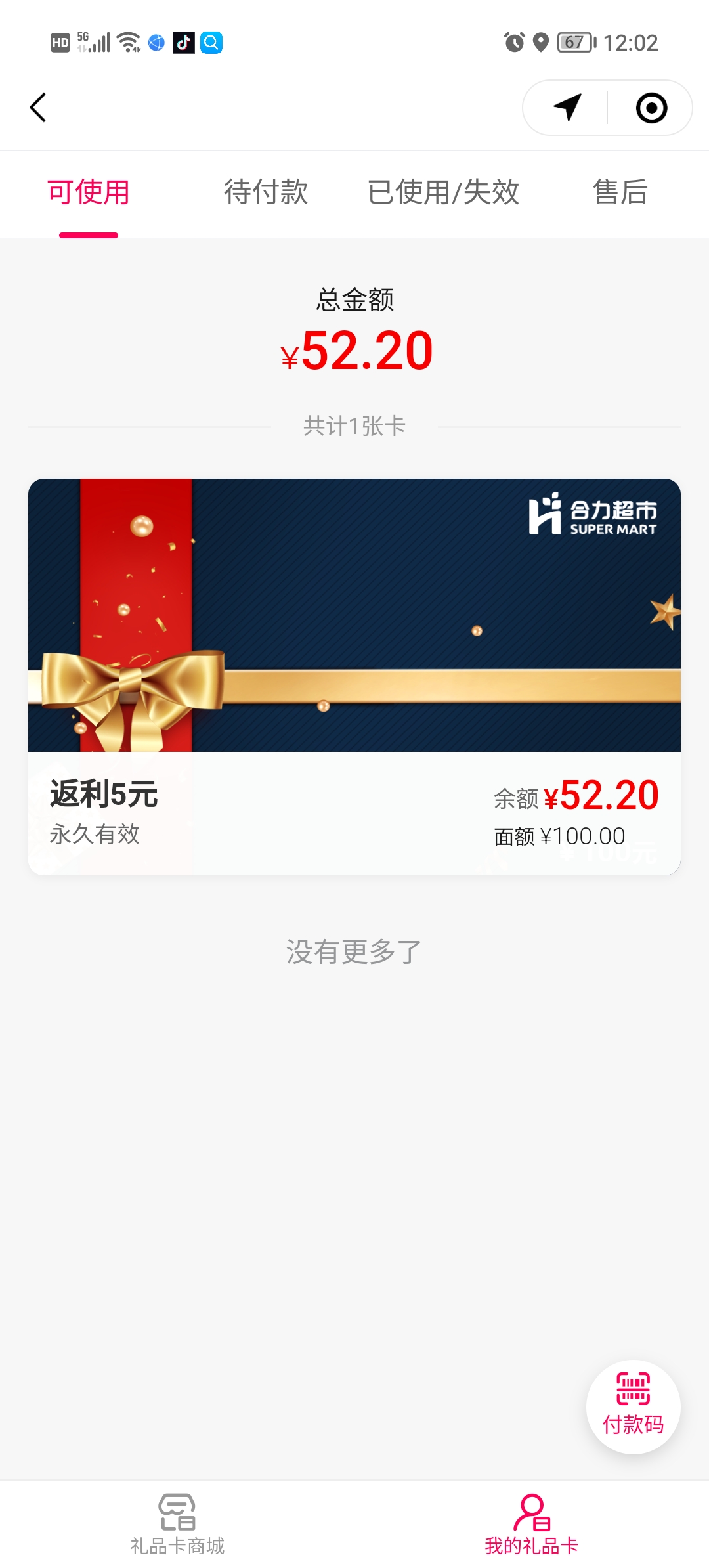Viewport: 709px width, 1568px height.
Task: Close the mini program via circle icon
Action: pos(651,108)
